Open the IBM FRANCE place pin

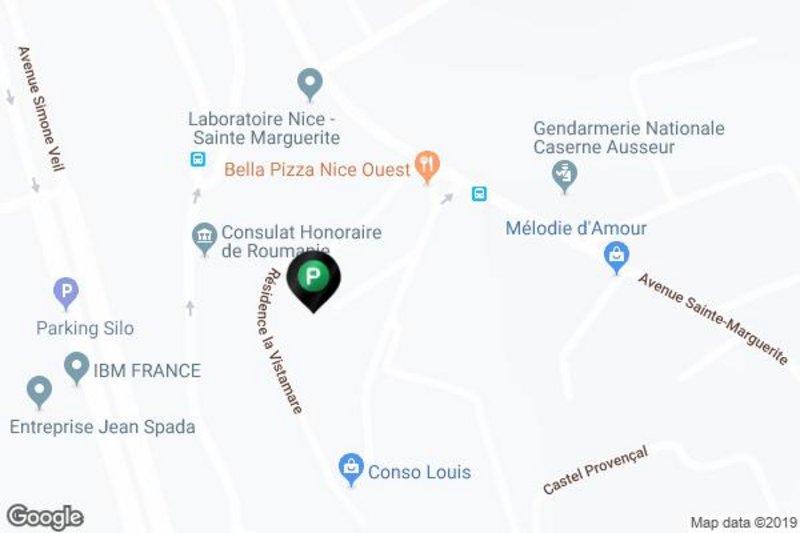(77, 367)
